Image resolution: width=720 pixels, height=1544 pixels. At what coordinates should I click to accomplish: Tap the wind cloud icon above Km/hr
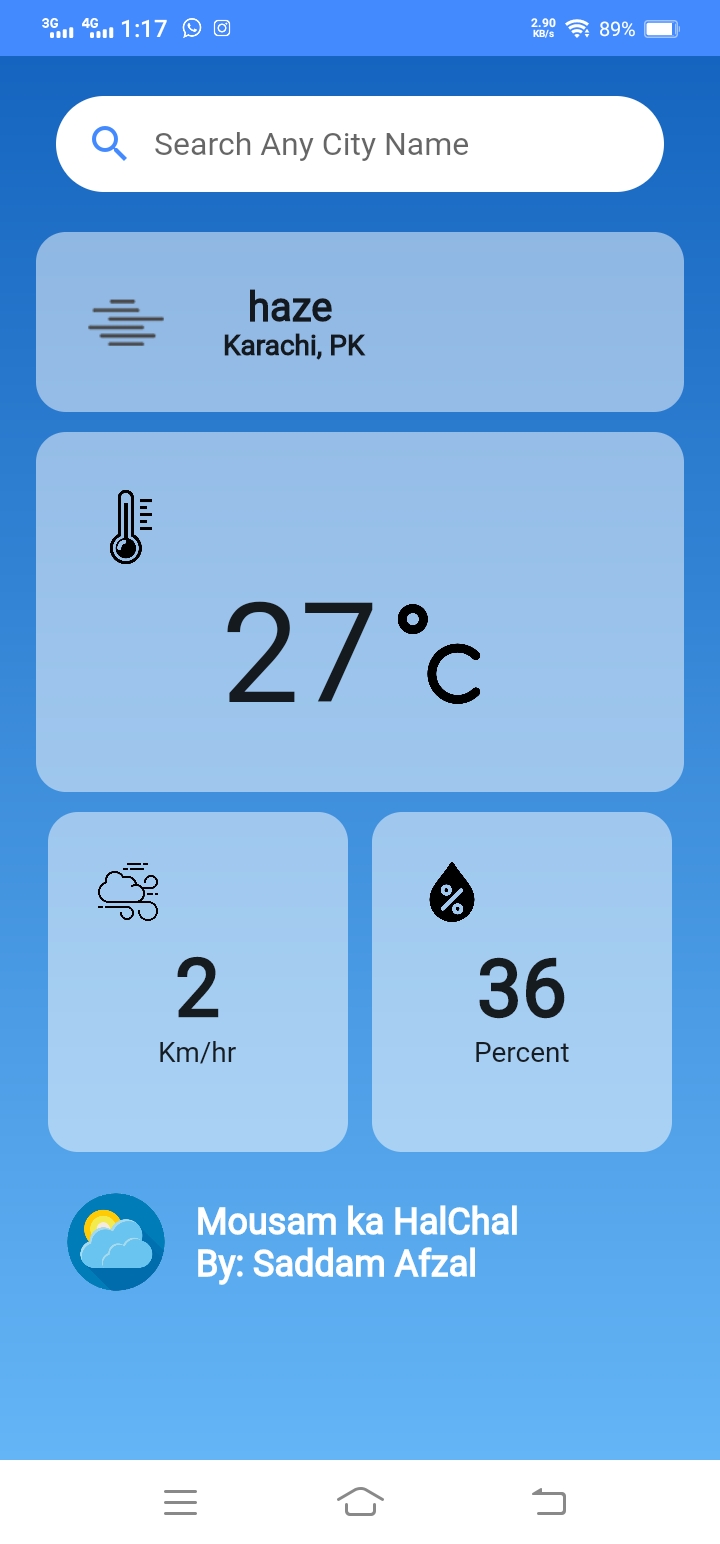128,892
